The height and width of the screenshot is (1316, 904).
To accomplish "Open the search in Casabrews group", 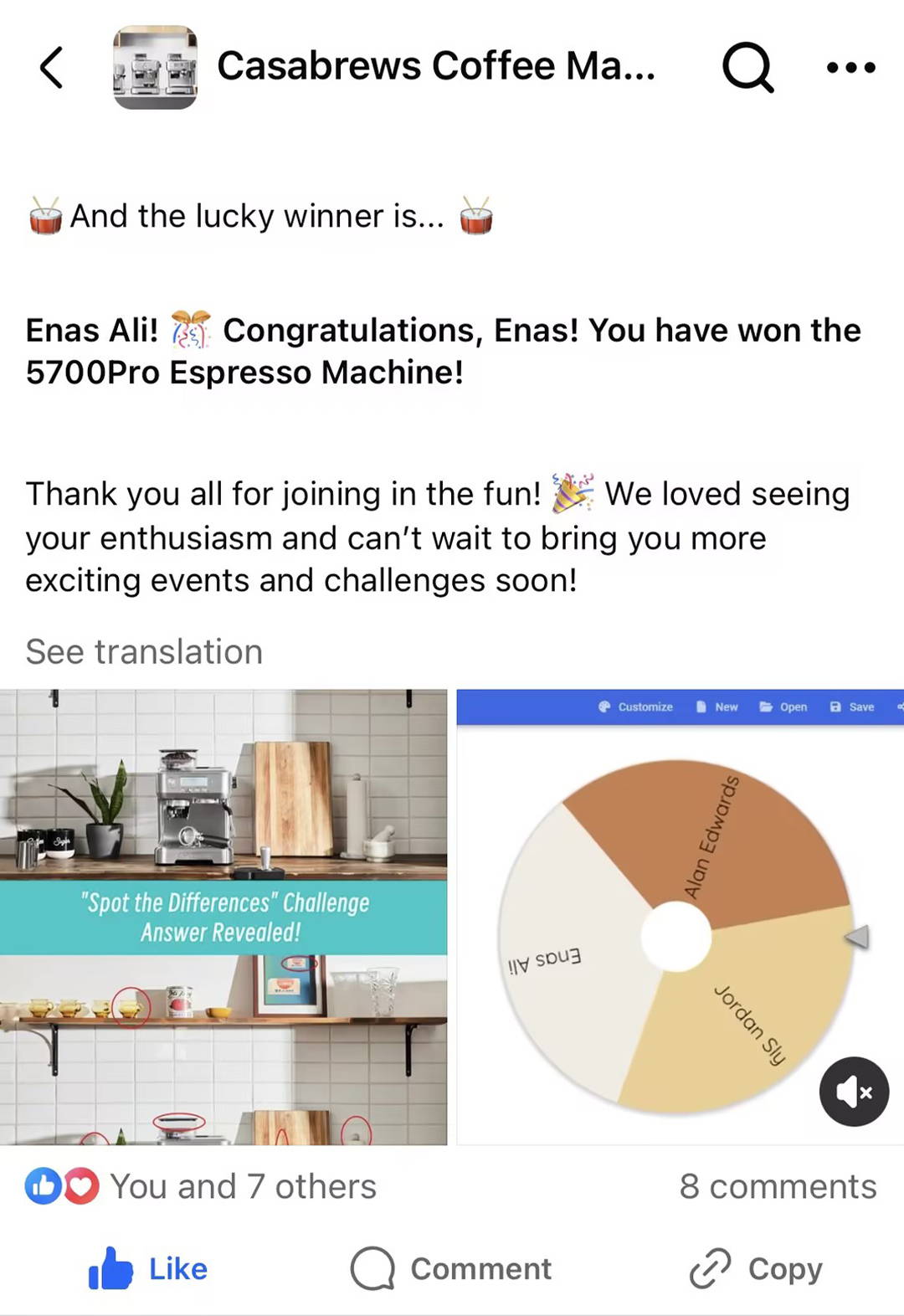I will (747, 67).
